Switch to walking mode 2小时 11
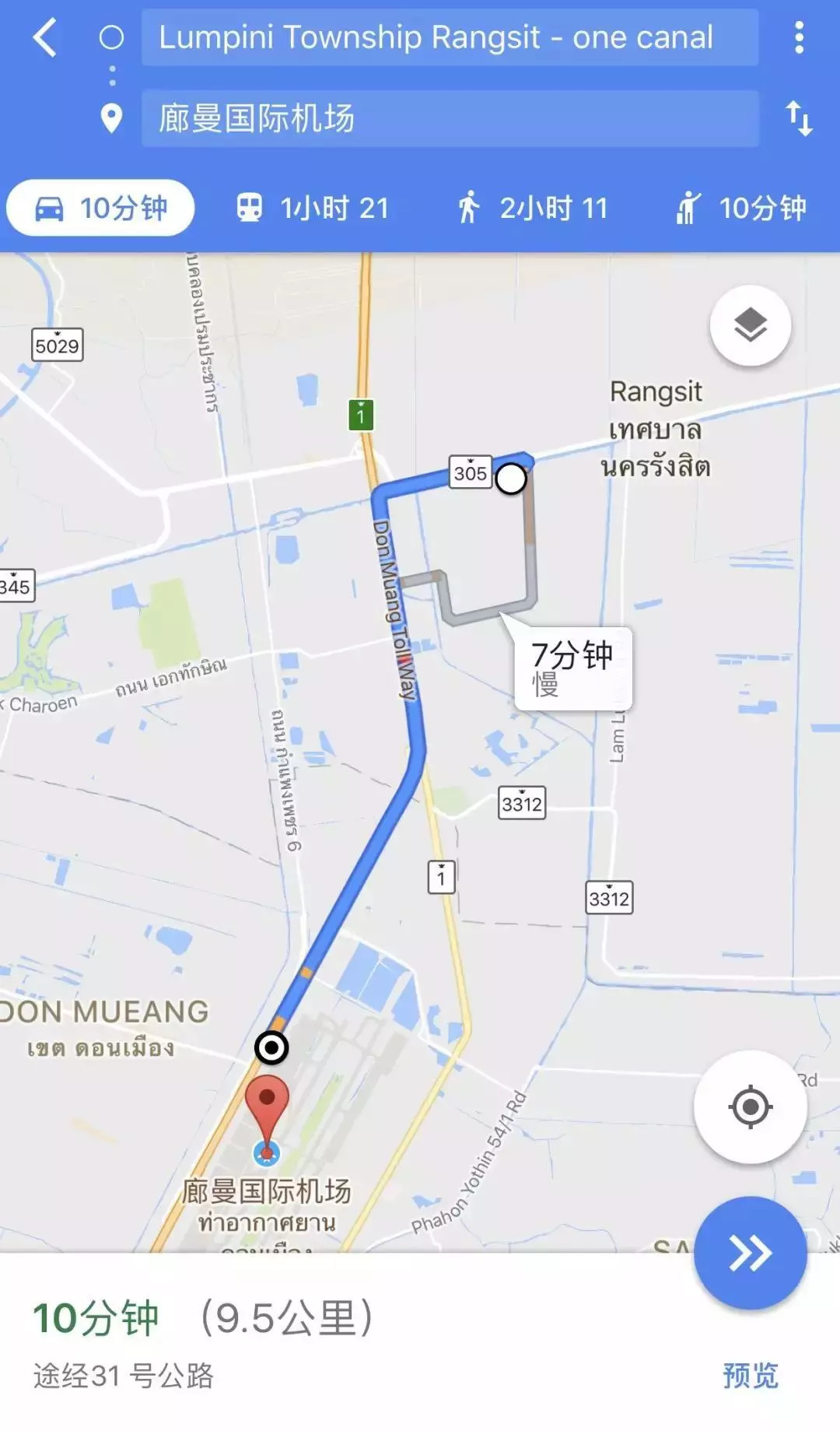Image resolution: width=840 pixels, height=1431 pixels. (x=532, y=208)
